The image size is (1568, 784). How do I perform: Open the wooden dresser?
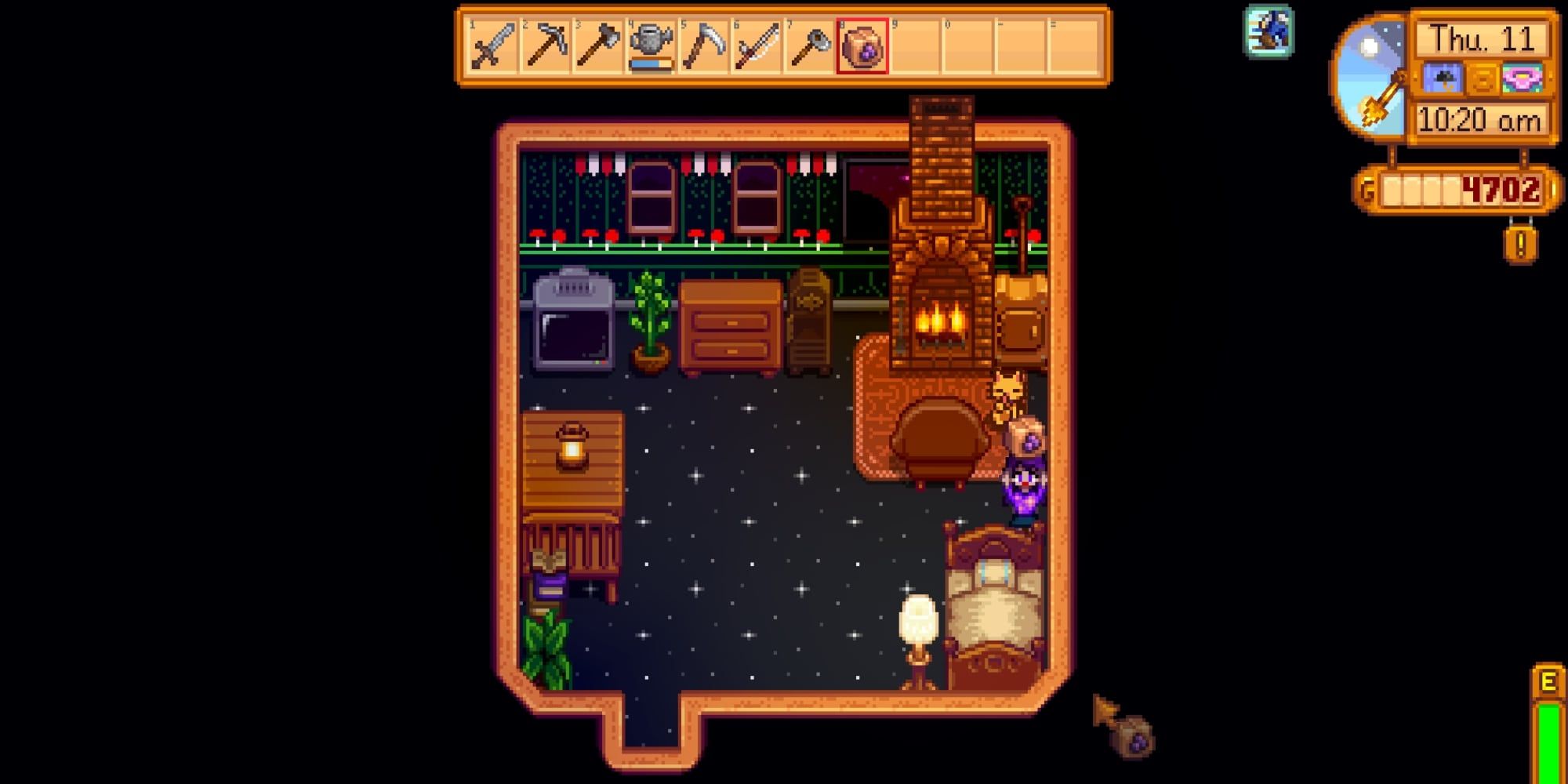click(730, 328)
